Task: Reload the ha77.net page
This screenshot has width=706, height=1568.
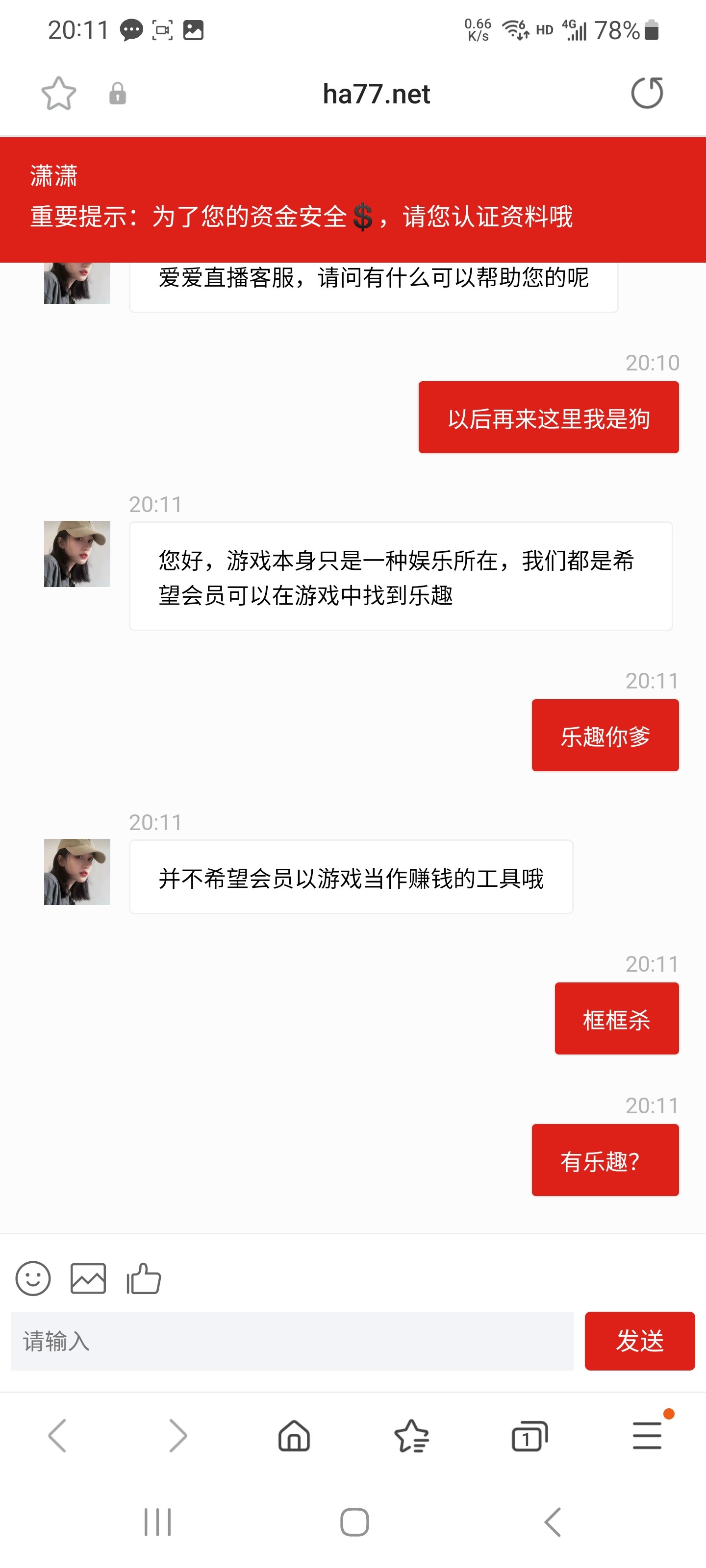Action: (x=646, y=93)
